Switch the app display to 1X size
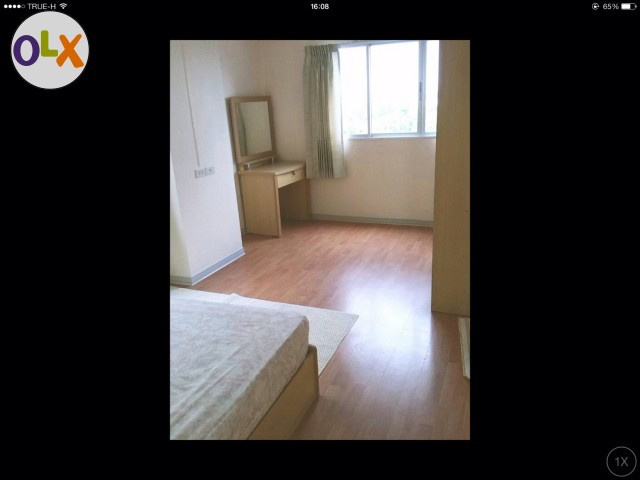This screenshot has width=640, height=480. (x=621, y=461)
